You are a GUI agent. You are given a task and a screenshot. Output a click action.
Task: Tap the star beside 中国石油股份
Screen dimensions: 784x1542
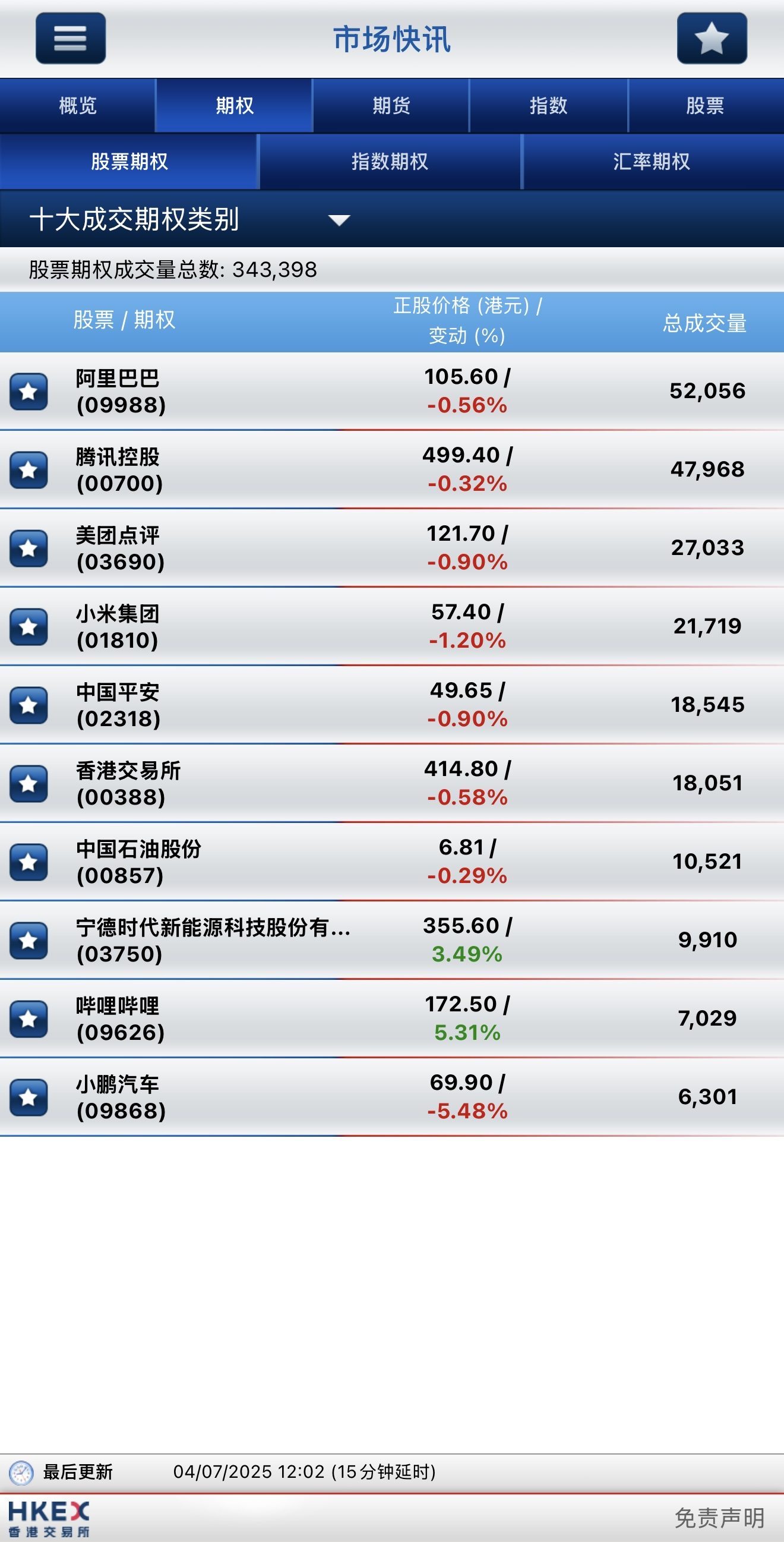pos(28,862)
